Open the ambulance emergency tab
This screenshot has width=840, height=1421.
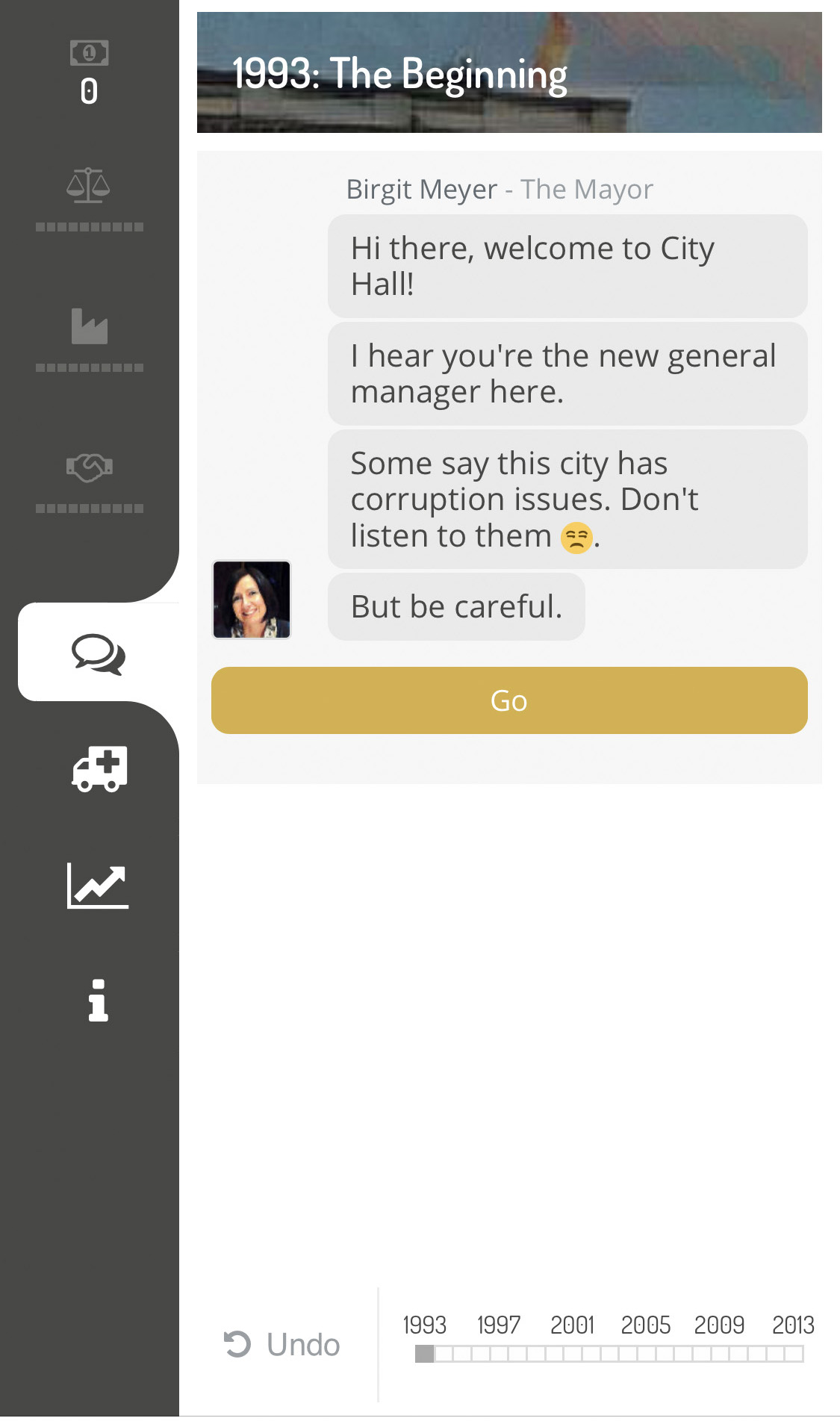point(99,768)
